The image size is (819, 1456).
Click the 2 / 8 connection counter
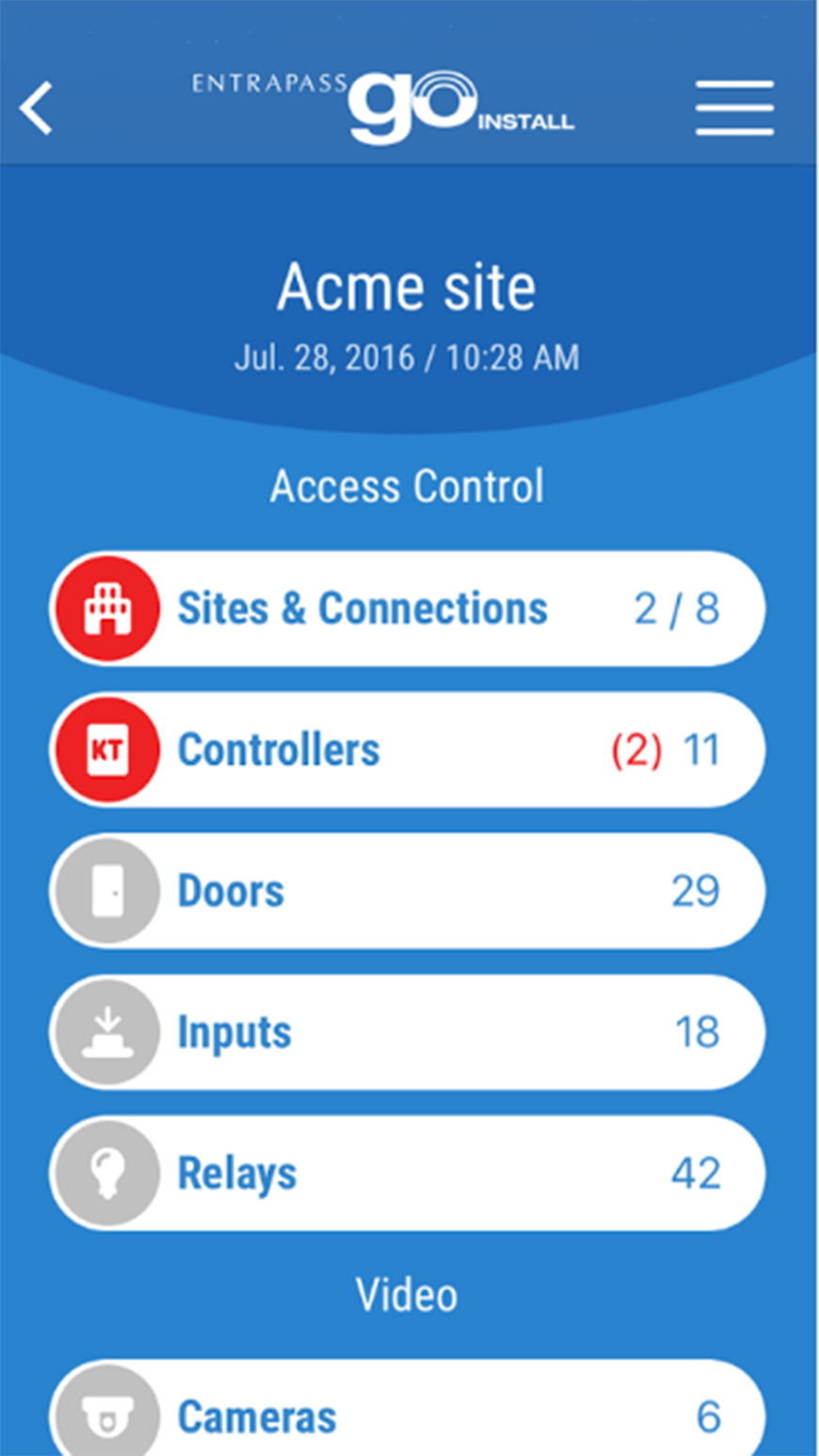pos(679,607)
